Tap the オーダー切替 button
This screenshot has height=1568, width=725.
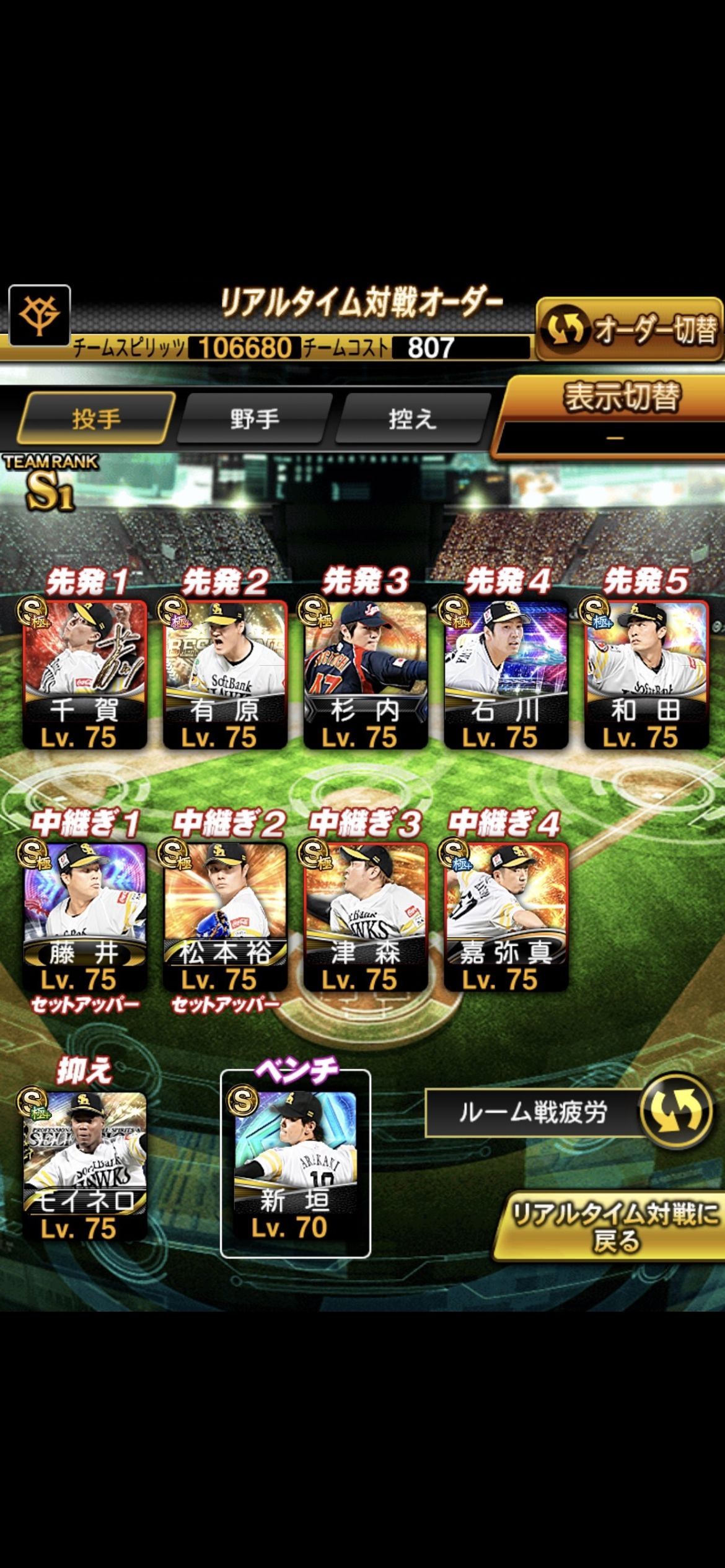[629, 328]
